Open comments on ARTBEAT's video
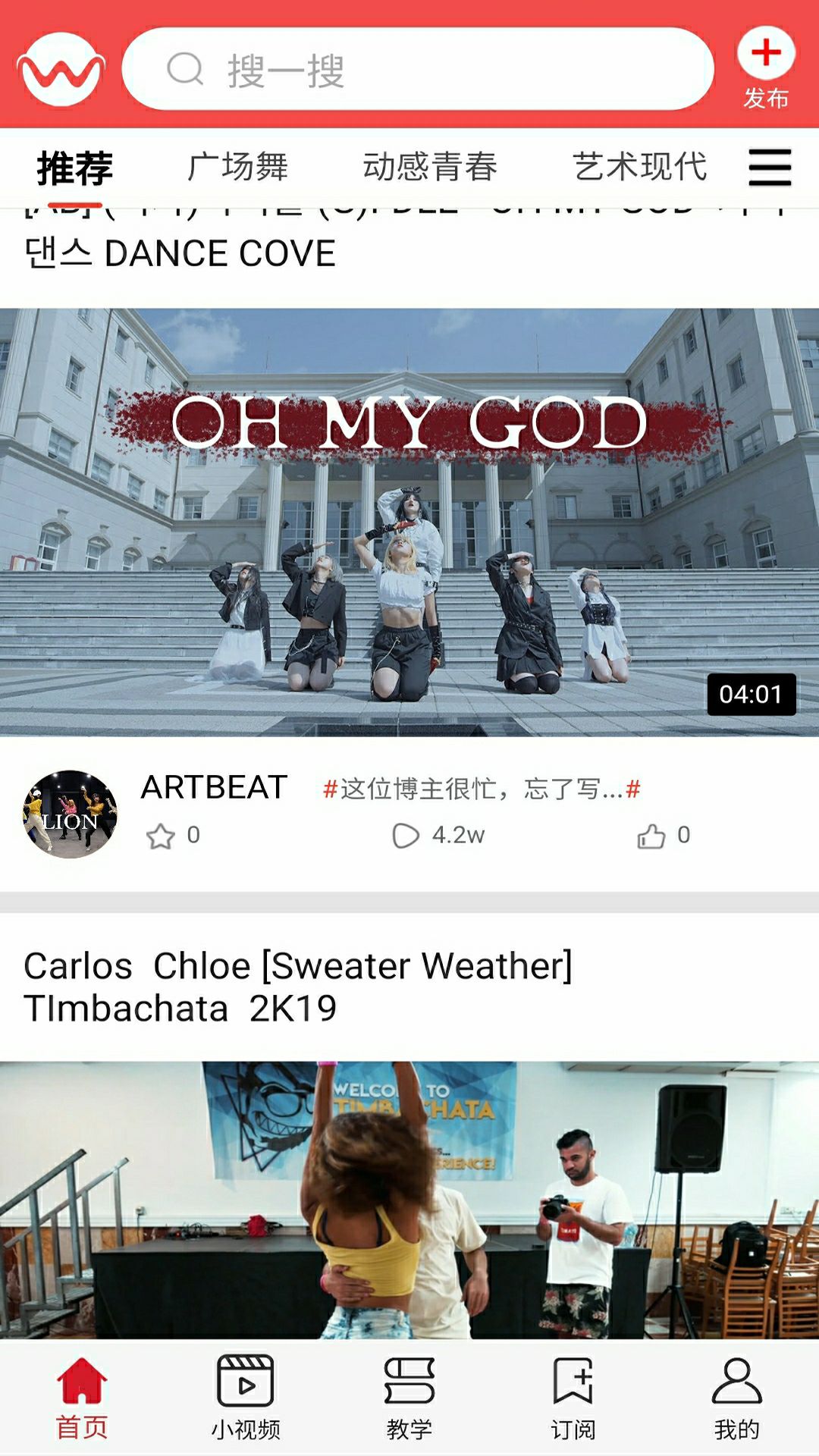819x1456 pixels. 406,836
